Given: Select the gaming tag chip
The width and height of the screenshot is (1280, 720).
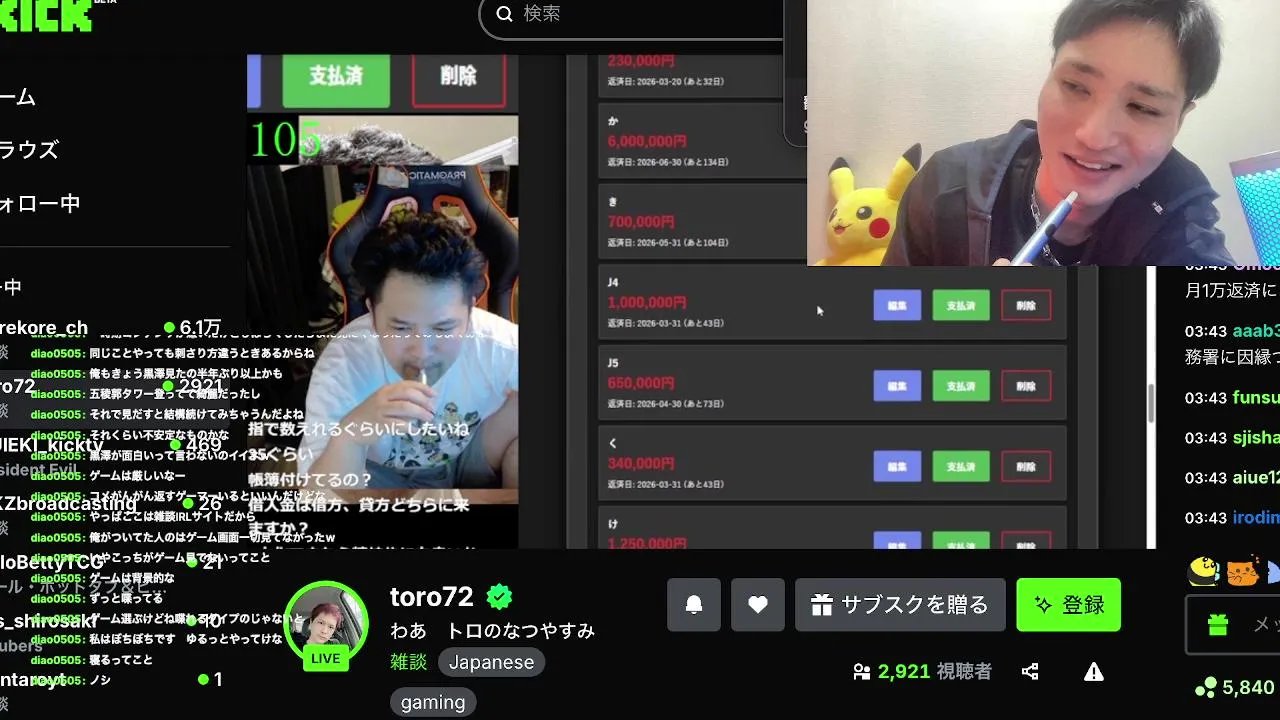Looking at the screenshot, I should pos(433,702).
